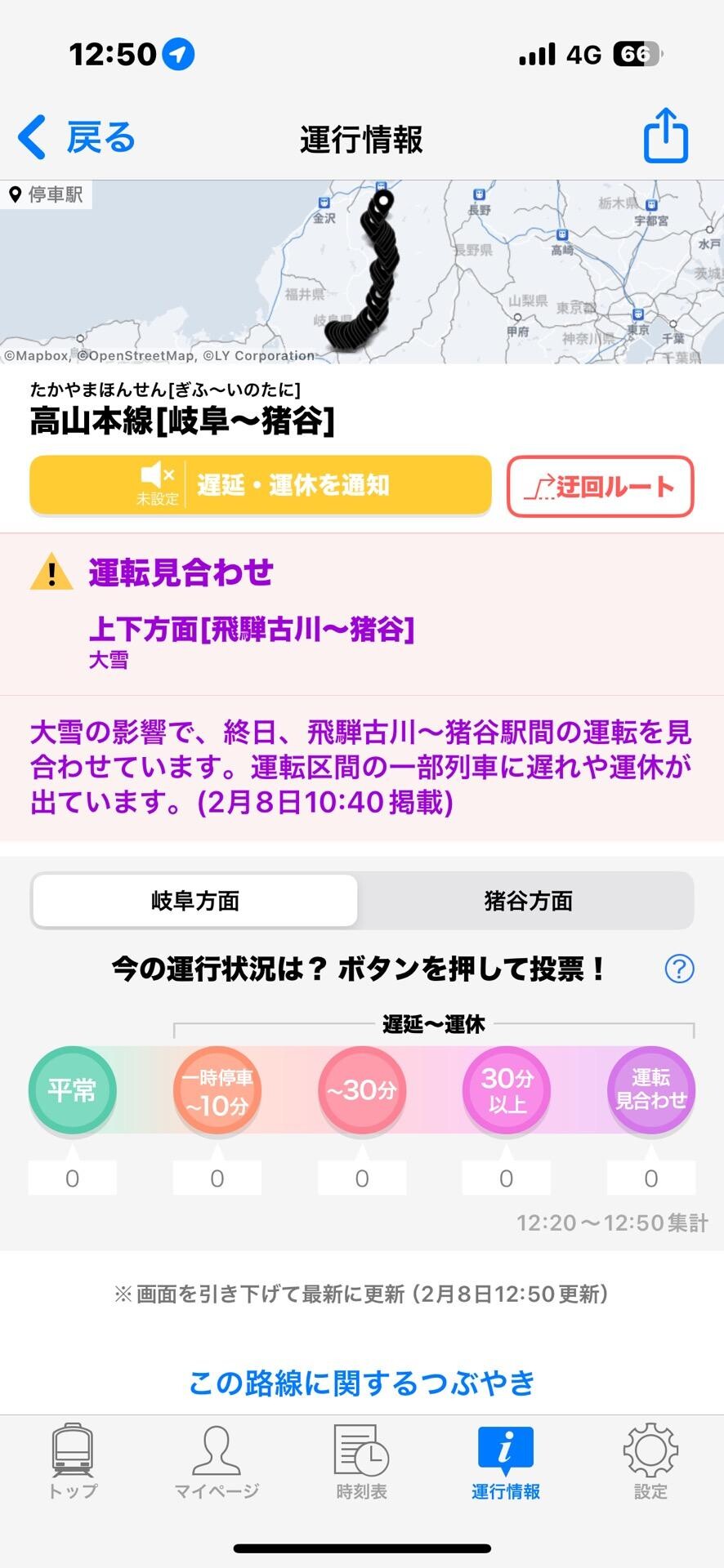Image resolution: width=724 pixels, height=1568 pixels.
Task: Vote 平常 for current operation status
Action: (72, 1090)
